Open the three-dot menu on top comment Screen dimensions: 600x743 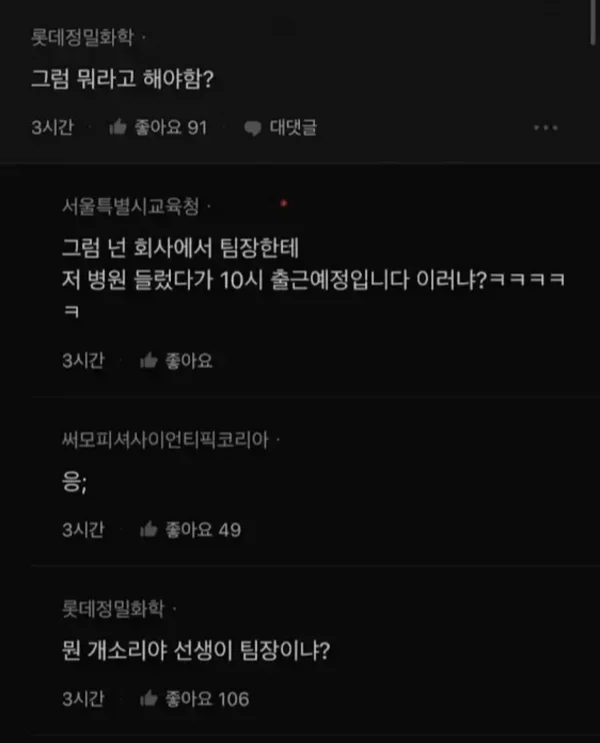tap(545, 127)
